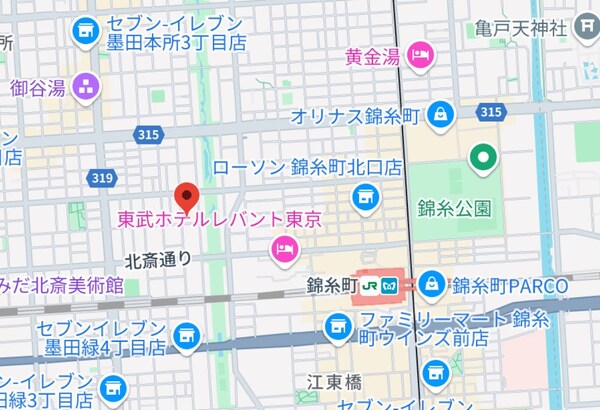The height and width of the screenshot is (410, 600).
Task: Open ローソン 錦糸町北口店 store marker
Action: [367, 197]
